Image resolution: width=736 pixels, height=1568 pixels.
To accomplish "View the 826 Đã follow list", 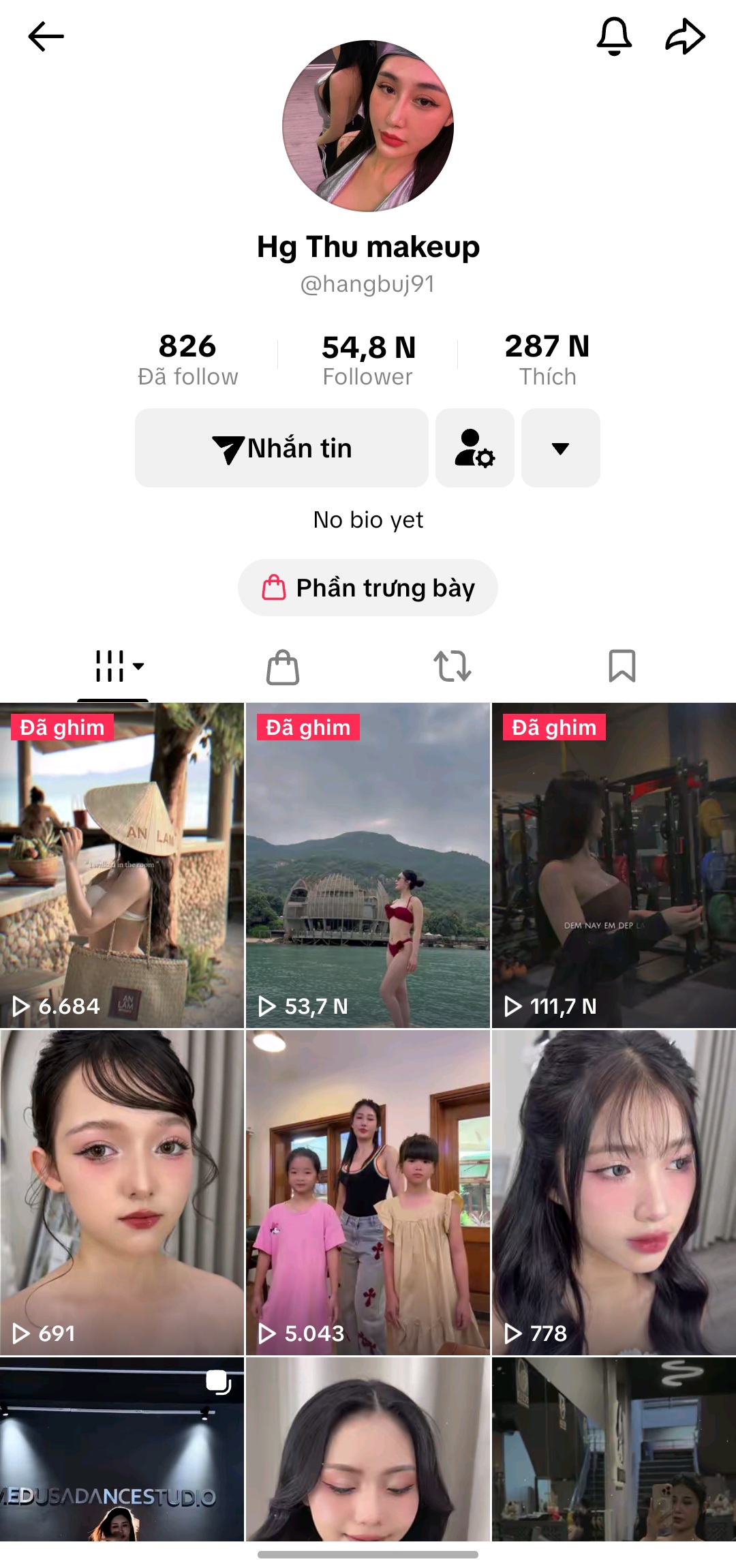I will click(x=187, y=359).
